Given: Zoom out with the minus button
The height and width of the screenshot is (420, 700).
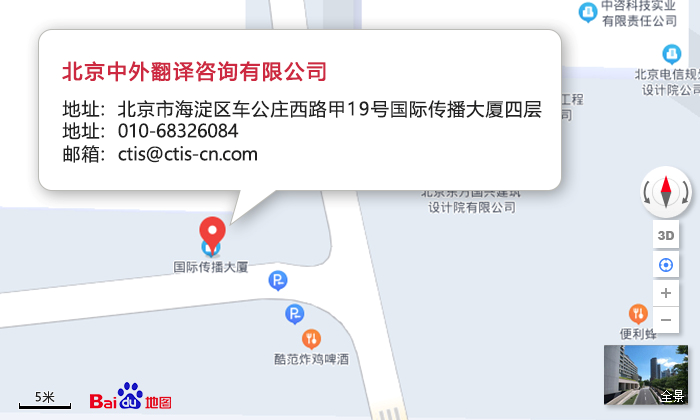Looking at the screenshot, I should 666,320.
